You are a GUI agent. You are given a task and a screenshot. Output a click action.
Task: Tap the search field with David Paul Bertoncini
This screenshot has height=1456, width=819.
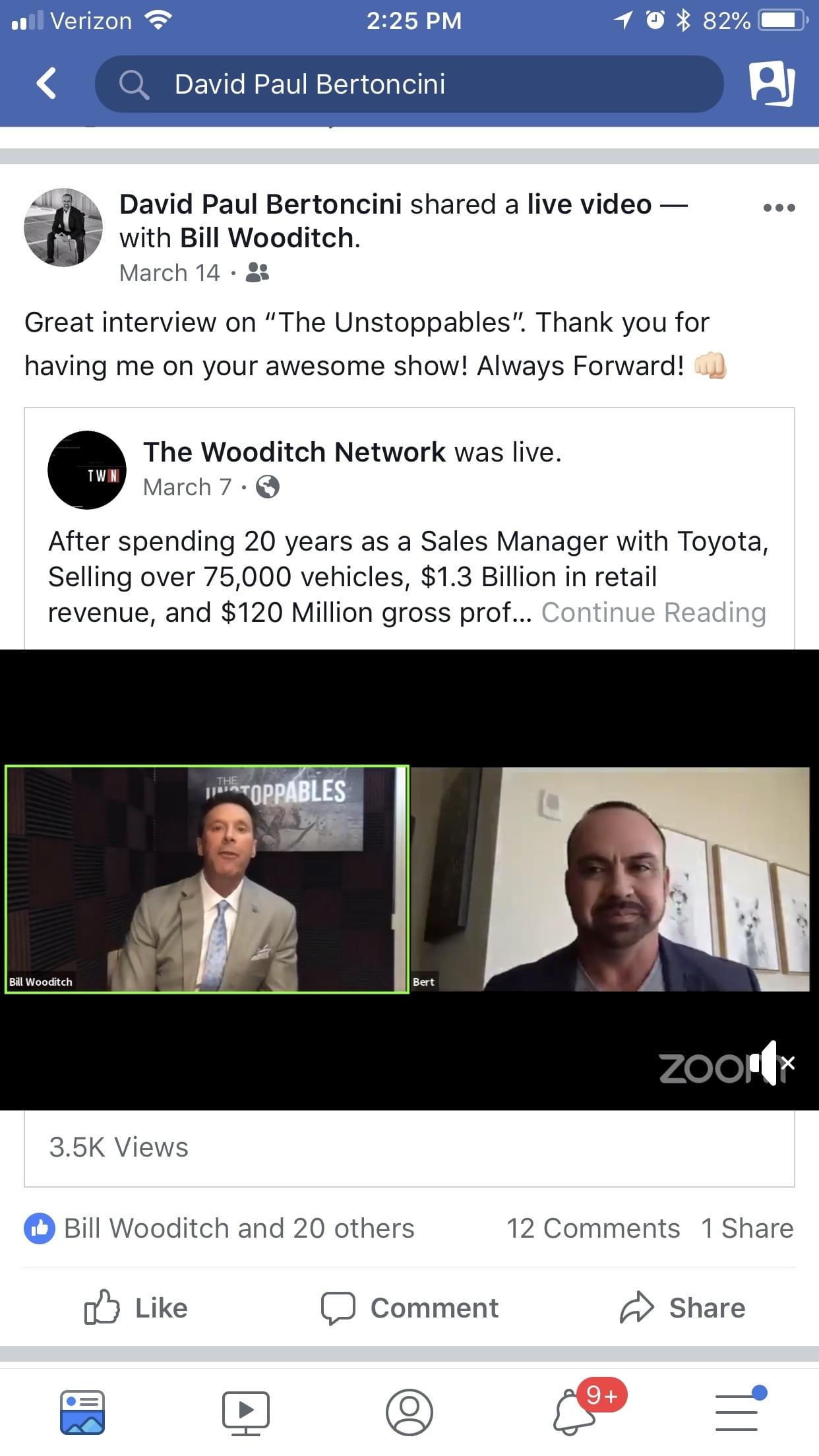409,84
